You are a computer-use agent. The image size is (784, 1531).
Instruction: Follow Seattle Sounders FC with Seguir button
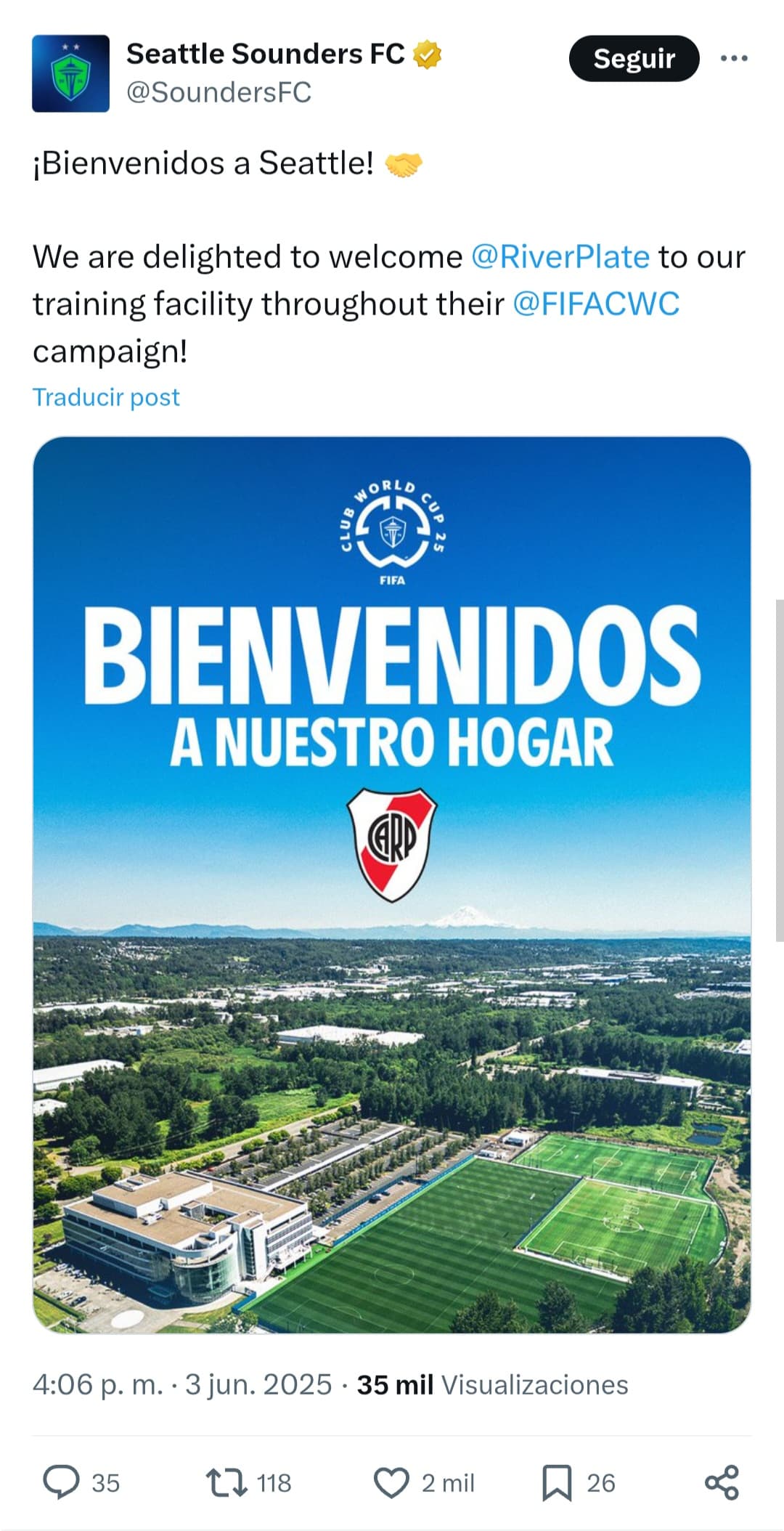634,58
